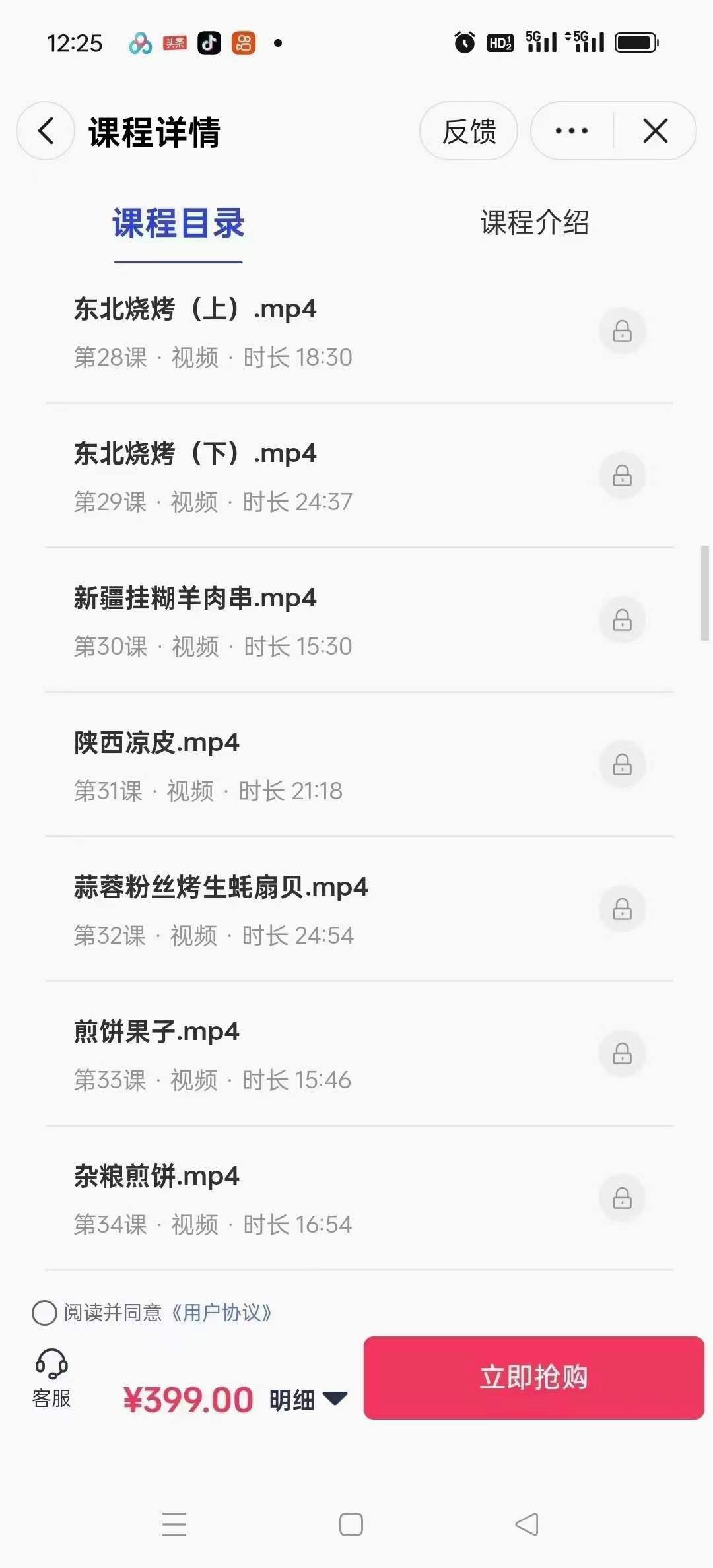Viewport: 713px width, 1568px height.
Task: Switch to the 课程介绍 tab
Action: [535, 223]
